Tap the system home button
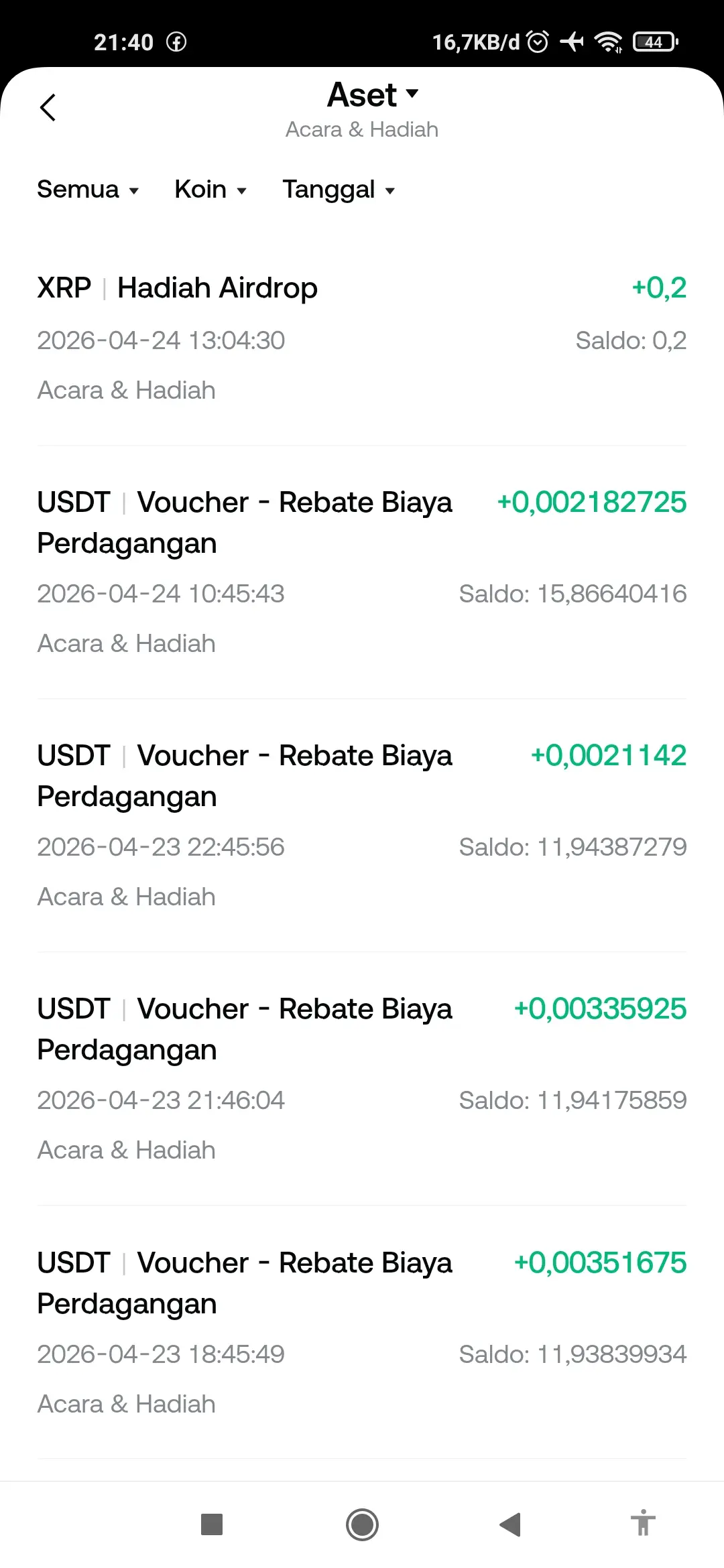 point(362,1525)
